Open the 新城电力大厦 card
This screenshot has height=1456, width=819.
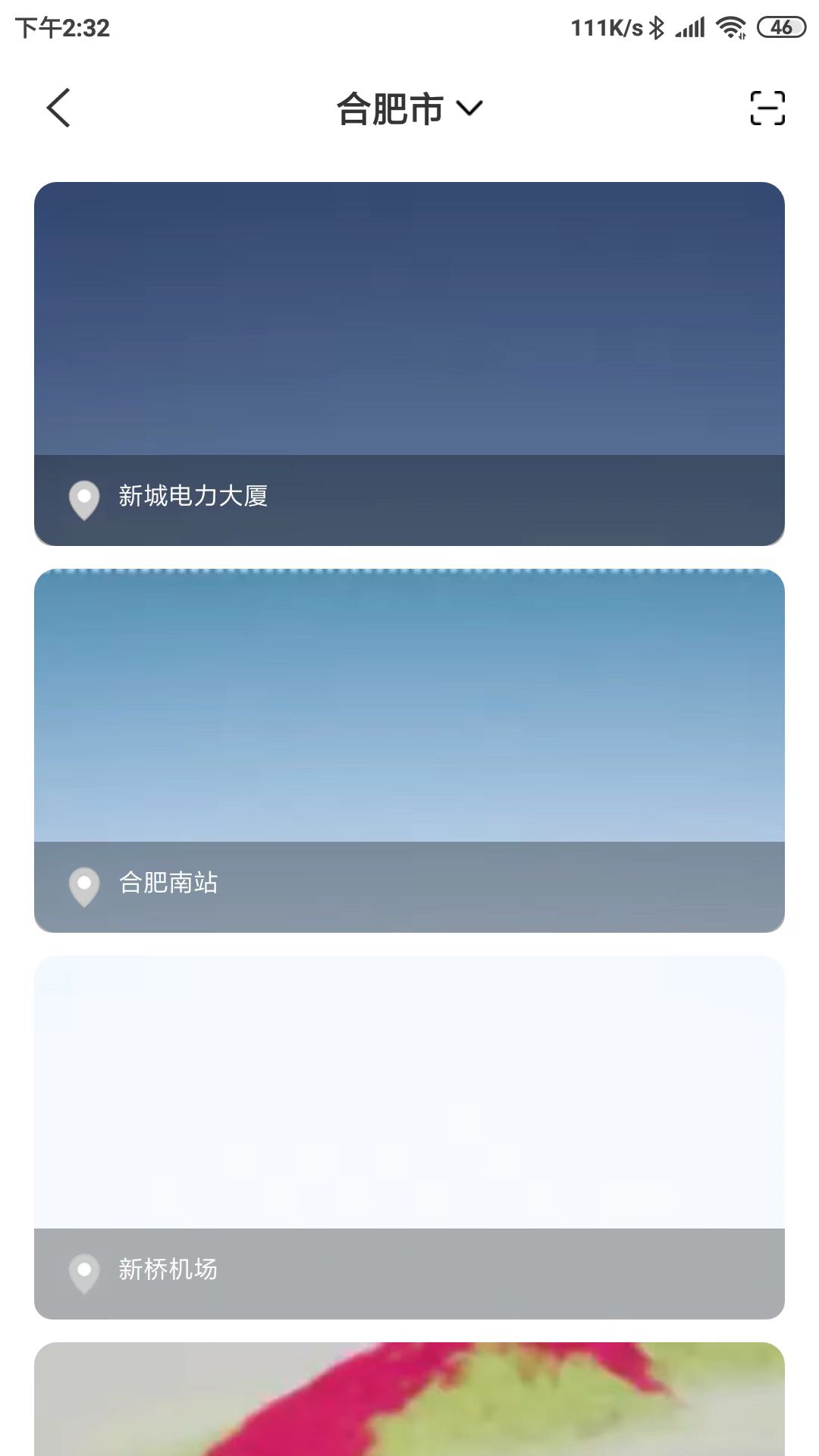pyautogui.click(x=409, y=364)
